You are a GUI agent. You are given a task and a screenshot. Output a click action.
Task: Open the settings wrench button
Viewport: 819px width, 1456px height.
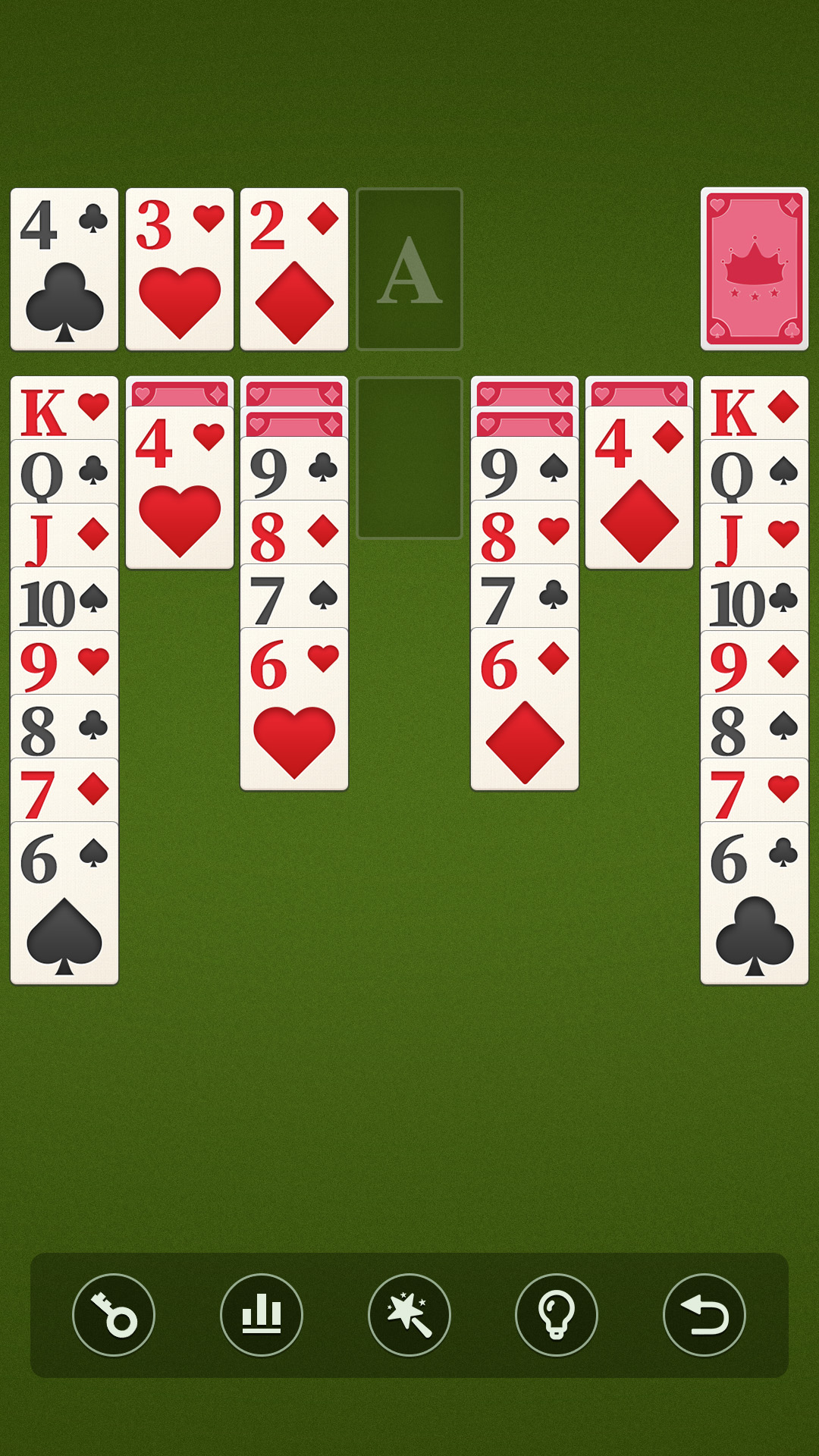coord(114,1315)
